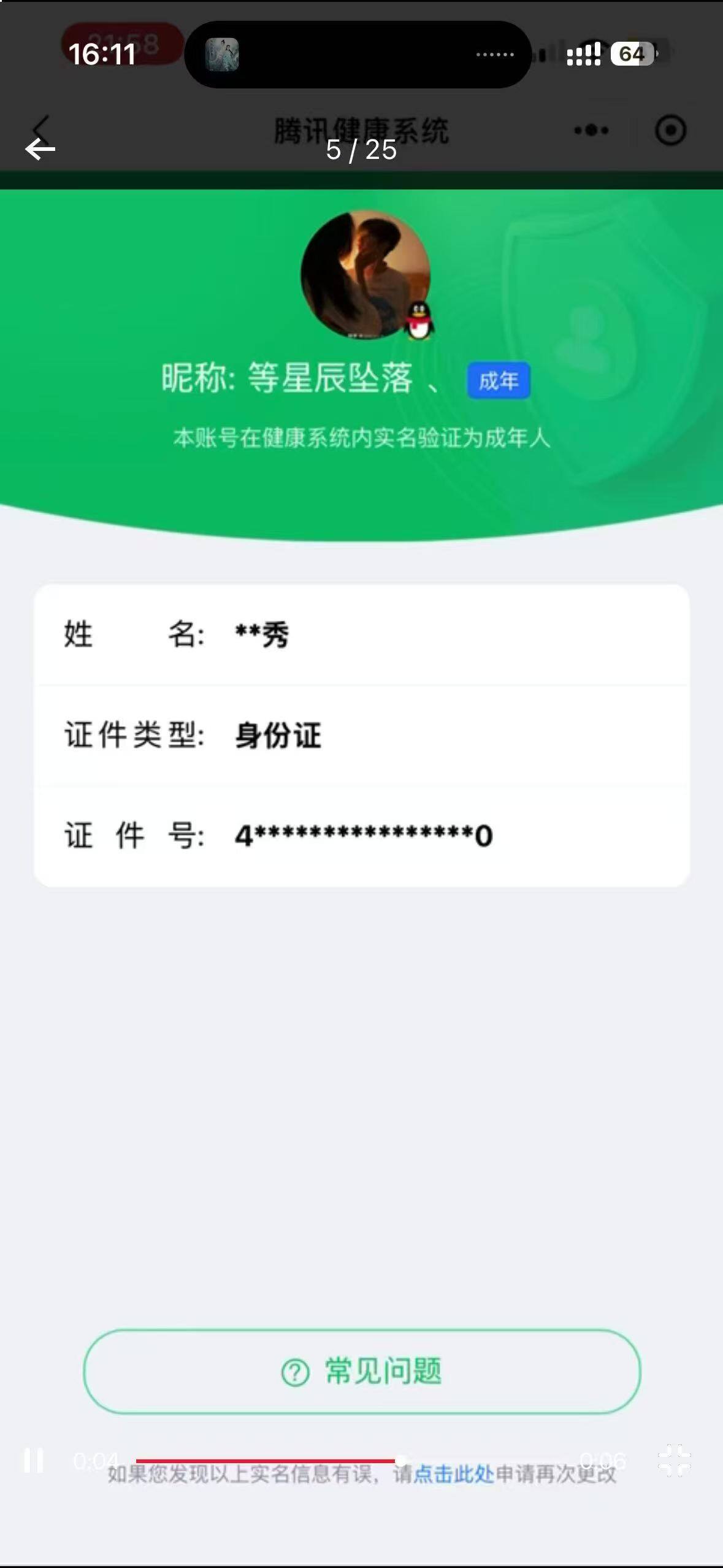Tap the white back arrow

click(39, 149)
